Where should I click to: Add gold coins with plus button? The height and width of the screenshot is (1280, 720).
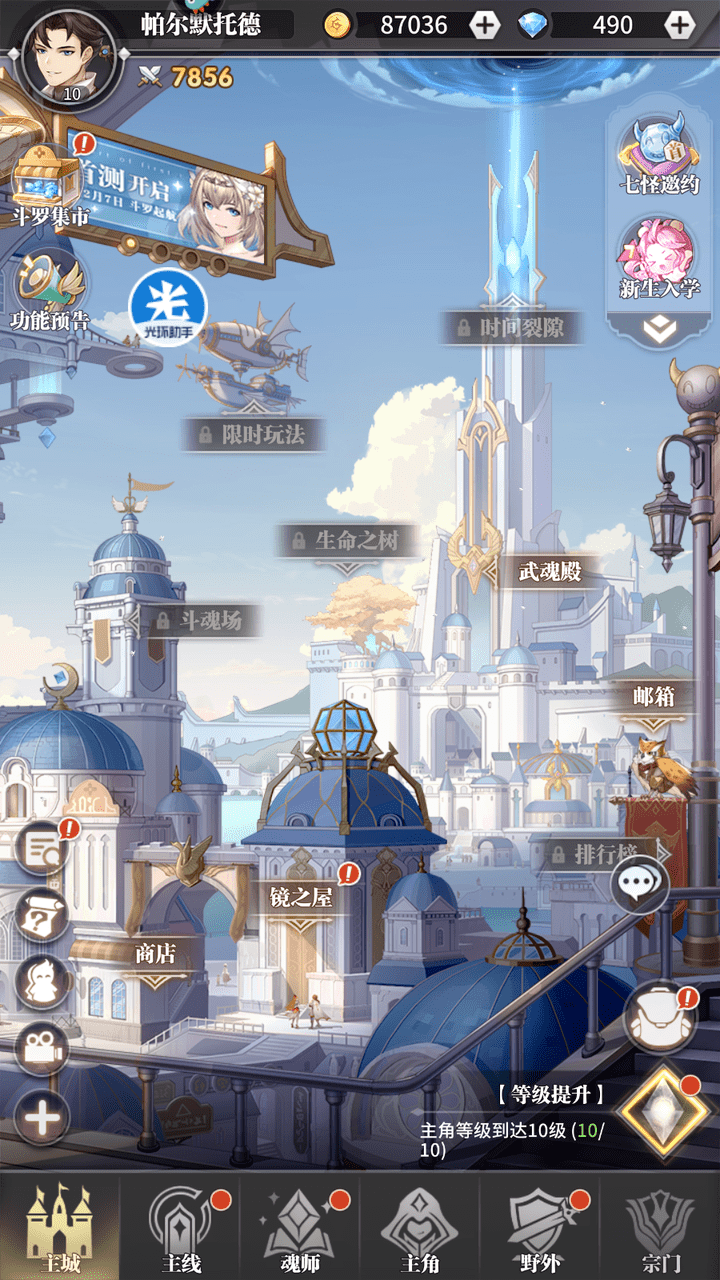(485, 25)
